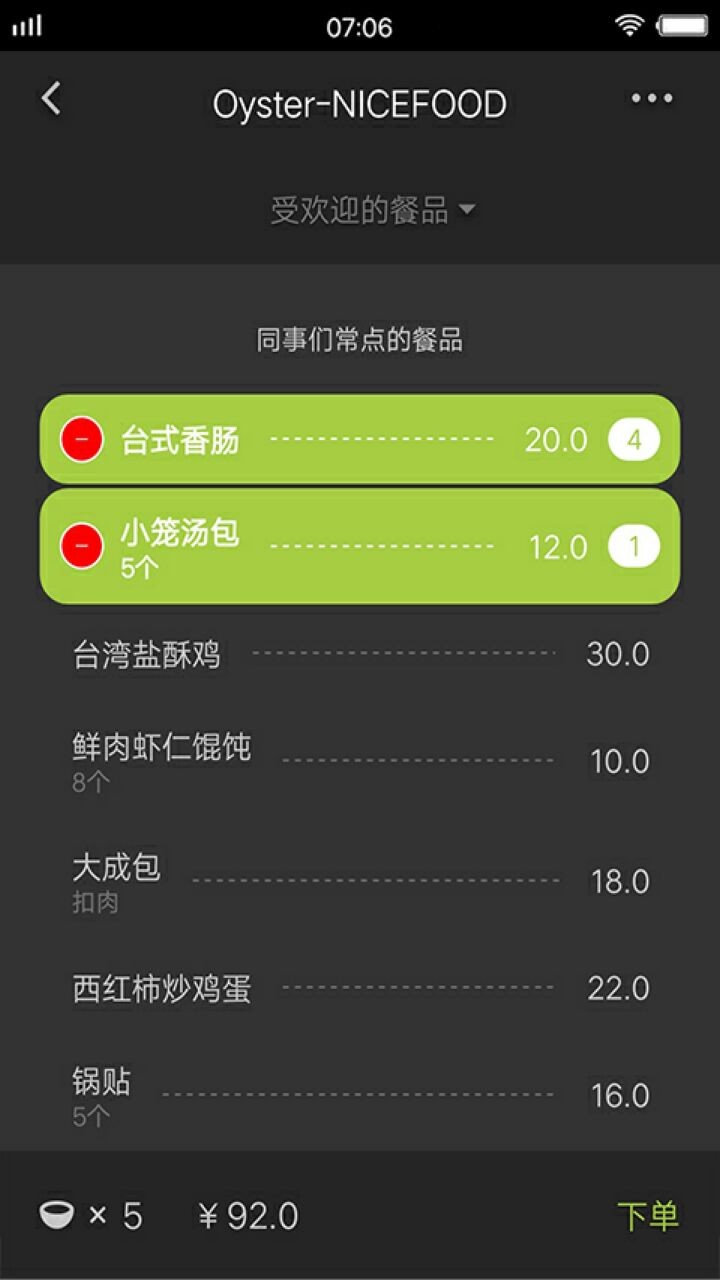720x1280 pixels.
Task: Open the three-dot overflow menu icon
Action: 651,97
